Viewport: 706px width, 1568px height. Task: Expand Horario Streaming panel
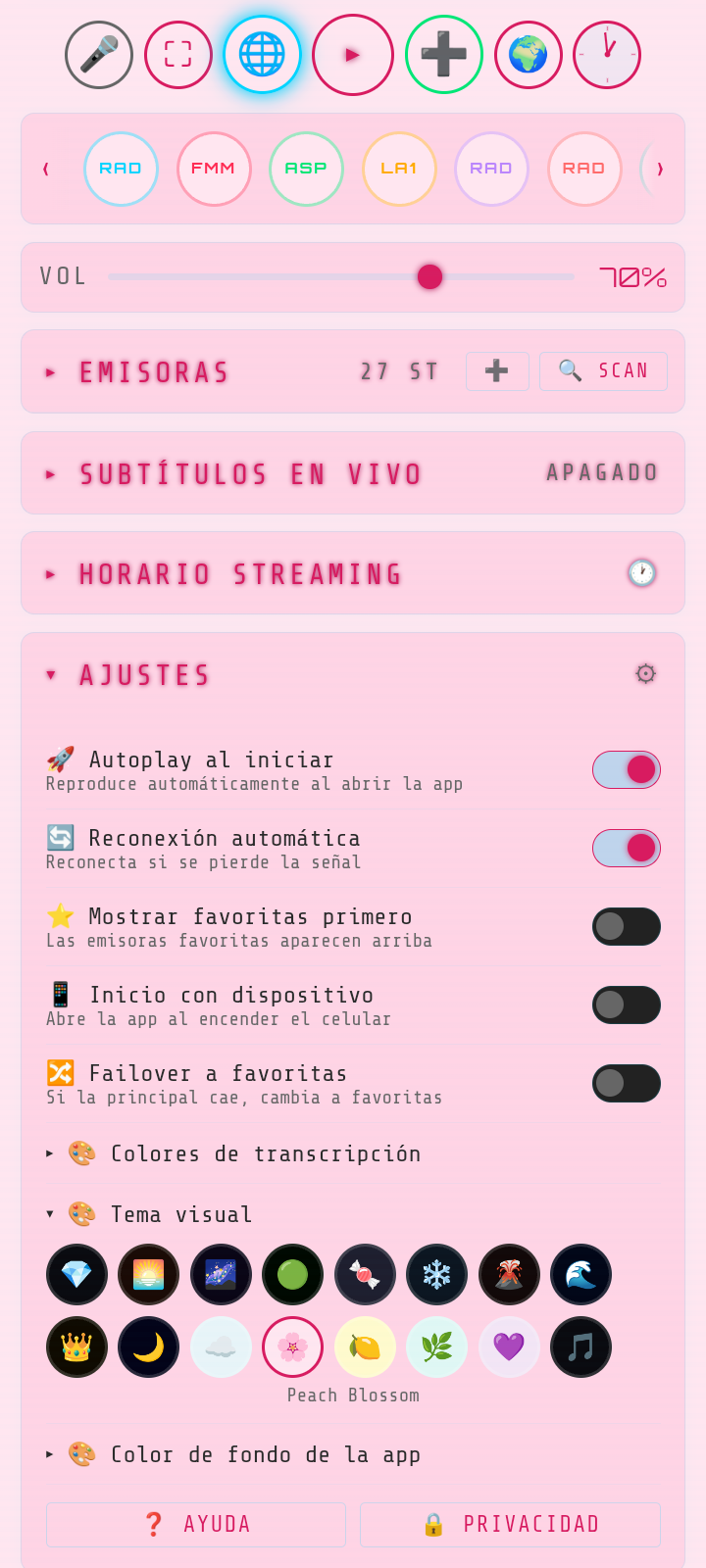click(240, 574)
